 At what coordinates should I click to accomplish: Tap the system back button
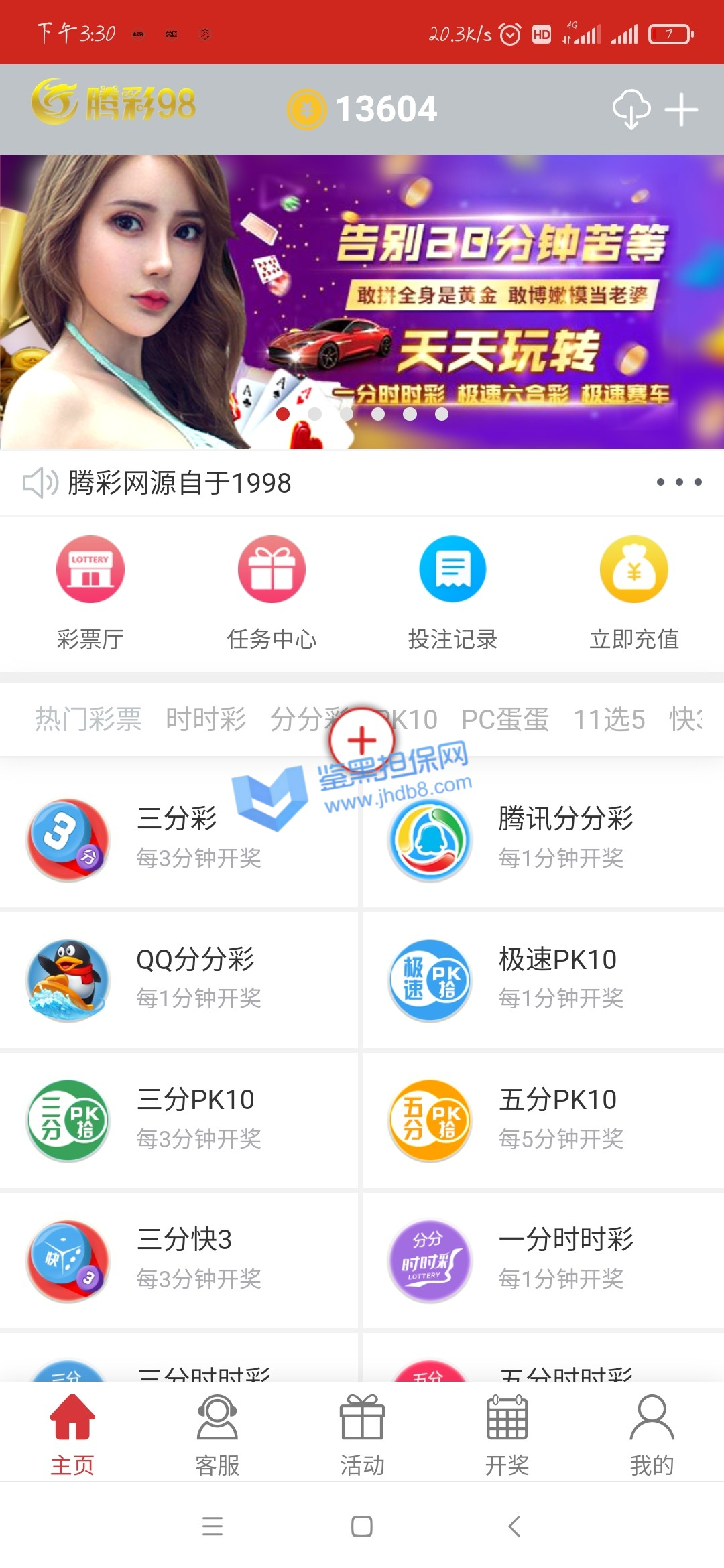point(514,1526)
